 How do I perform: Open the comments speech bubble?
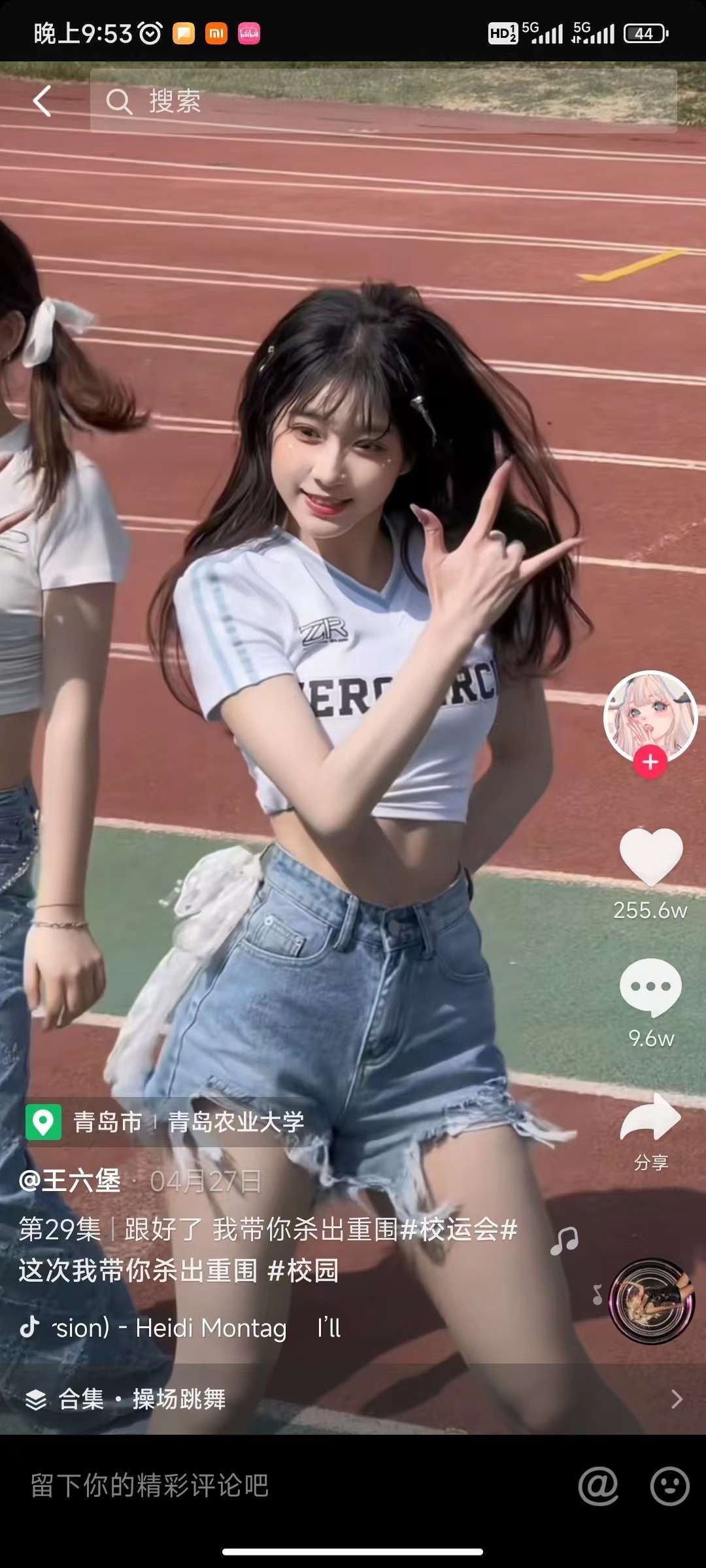tap(650, 987)
